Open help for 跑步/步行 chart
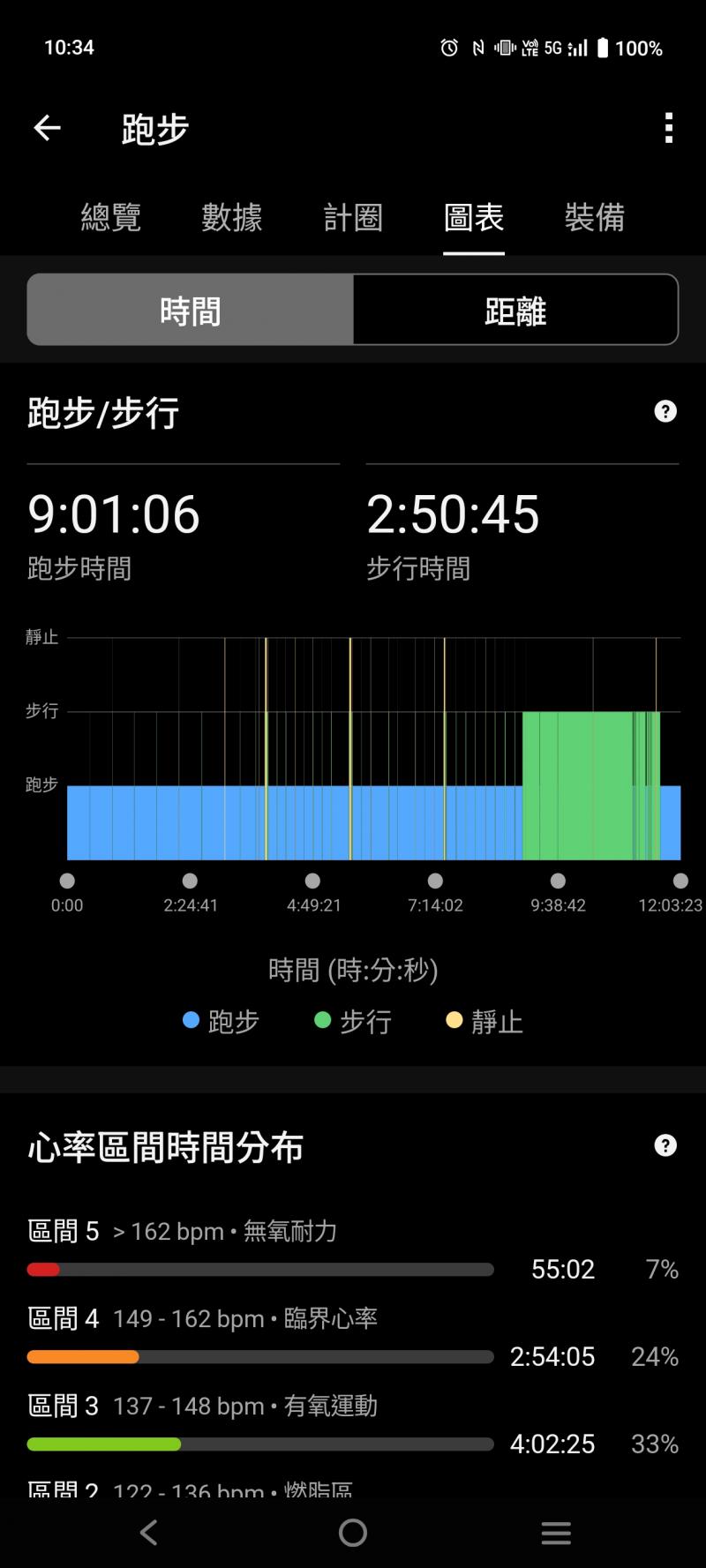The height and width of the screenshot is (1568, 706). pos(665,411)
